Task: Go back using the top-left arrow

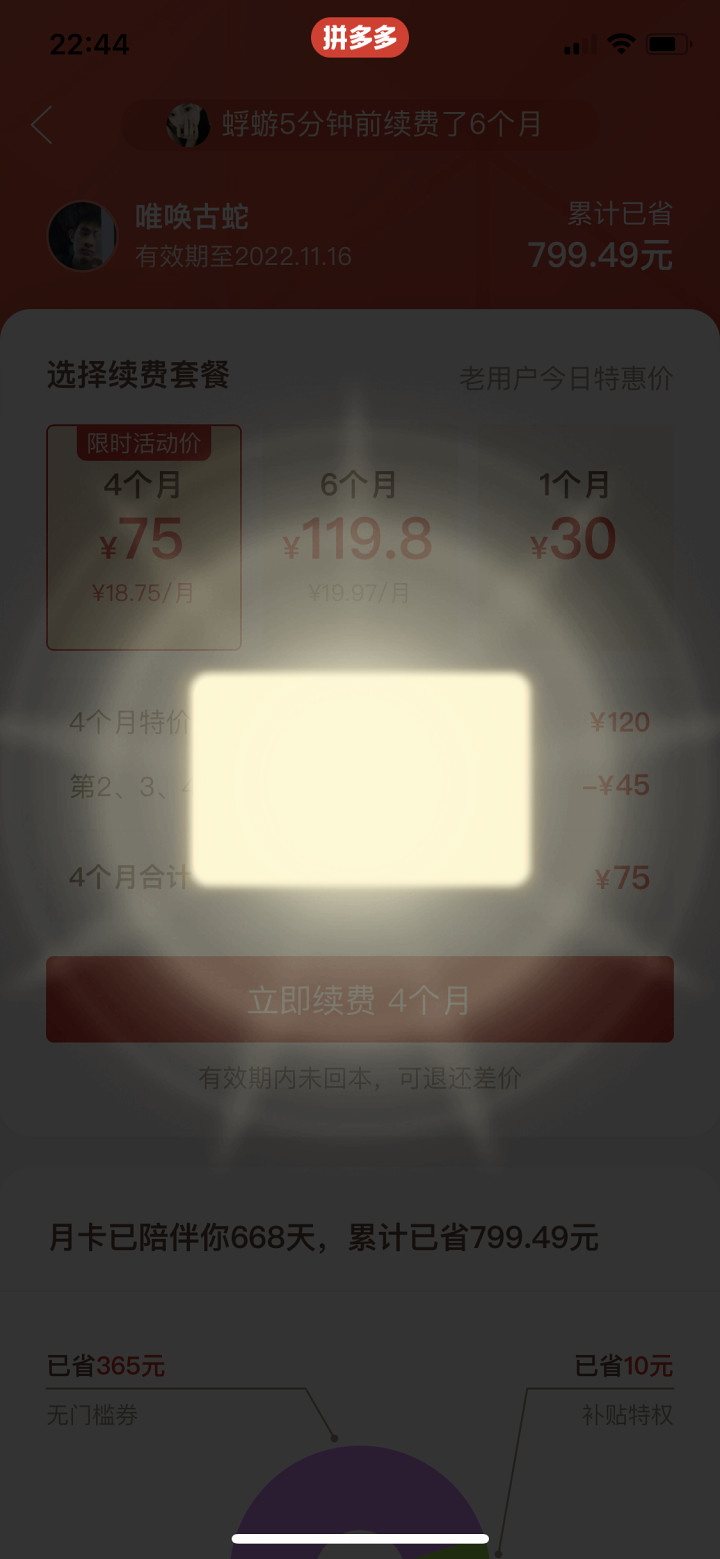Action: coord(42,125)
